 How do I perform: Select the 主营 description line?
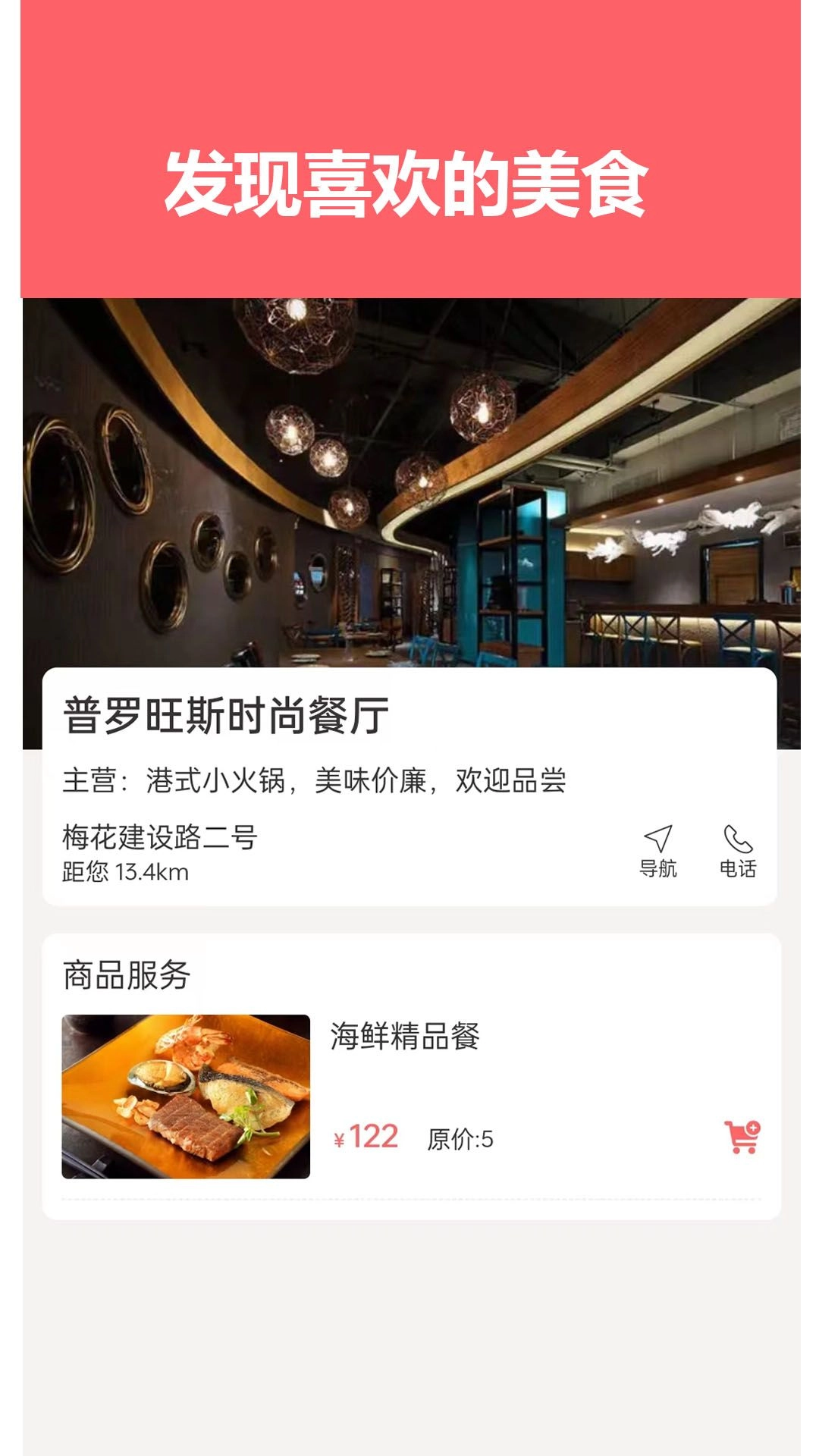(315, 781)
